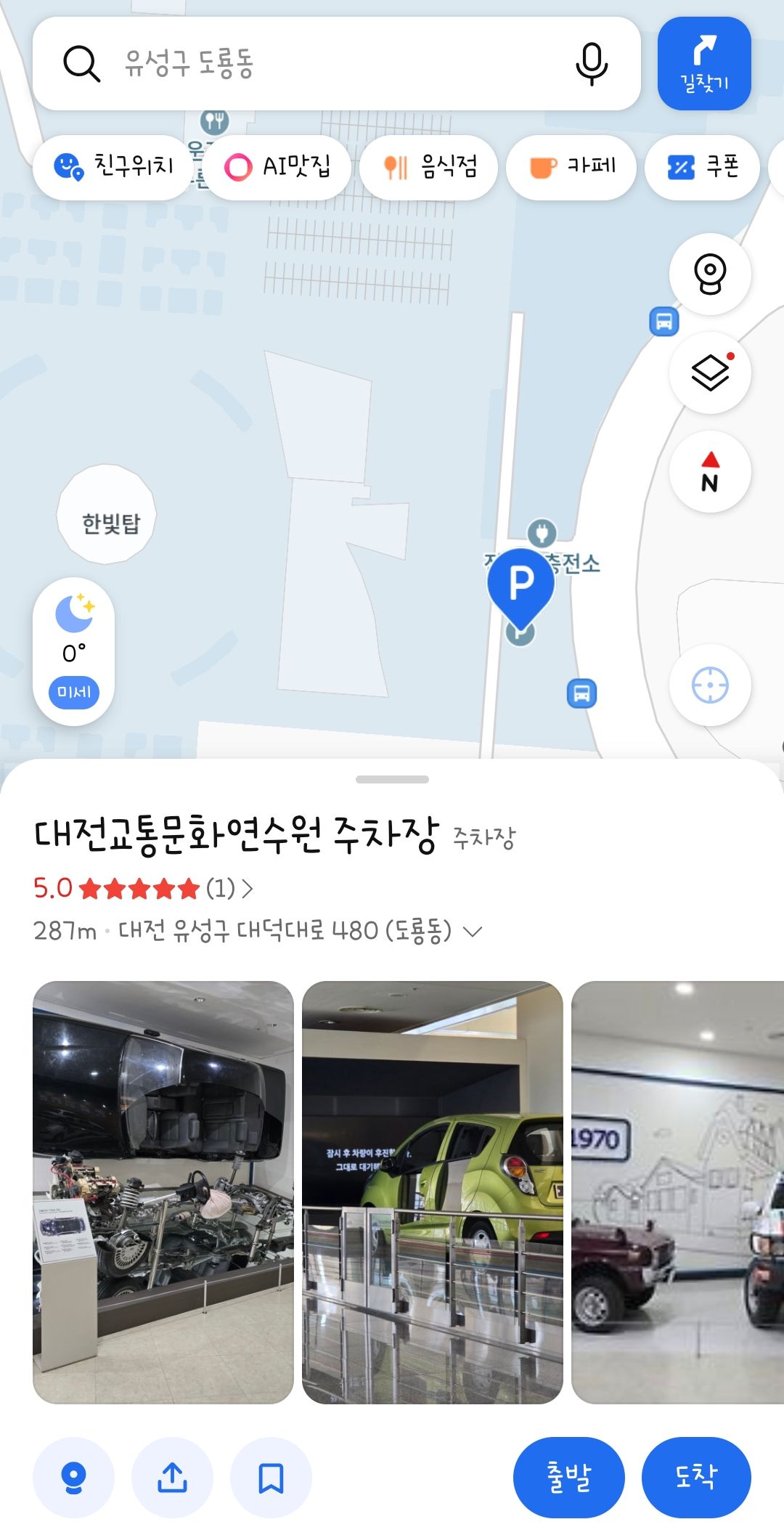The image size is (784, 1535).
Task: Bookmark the parking lot location
Action: [x=271, y=1478]
